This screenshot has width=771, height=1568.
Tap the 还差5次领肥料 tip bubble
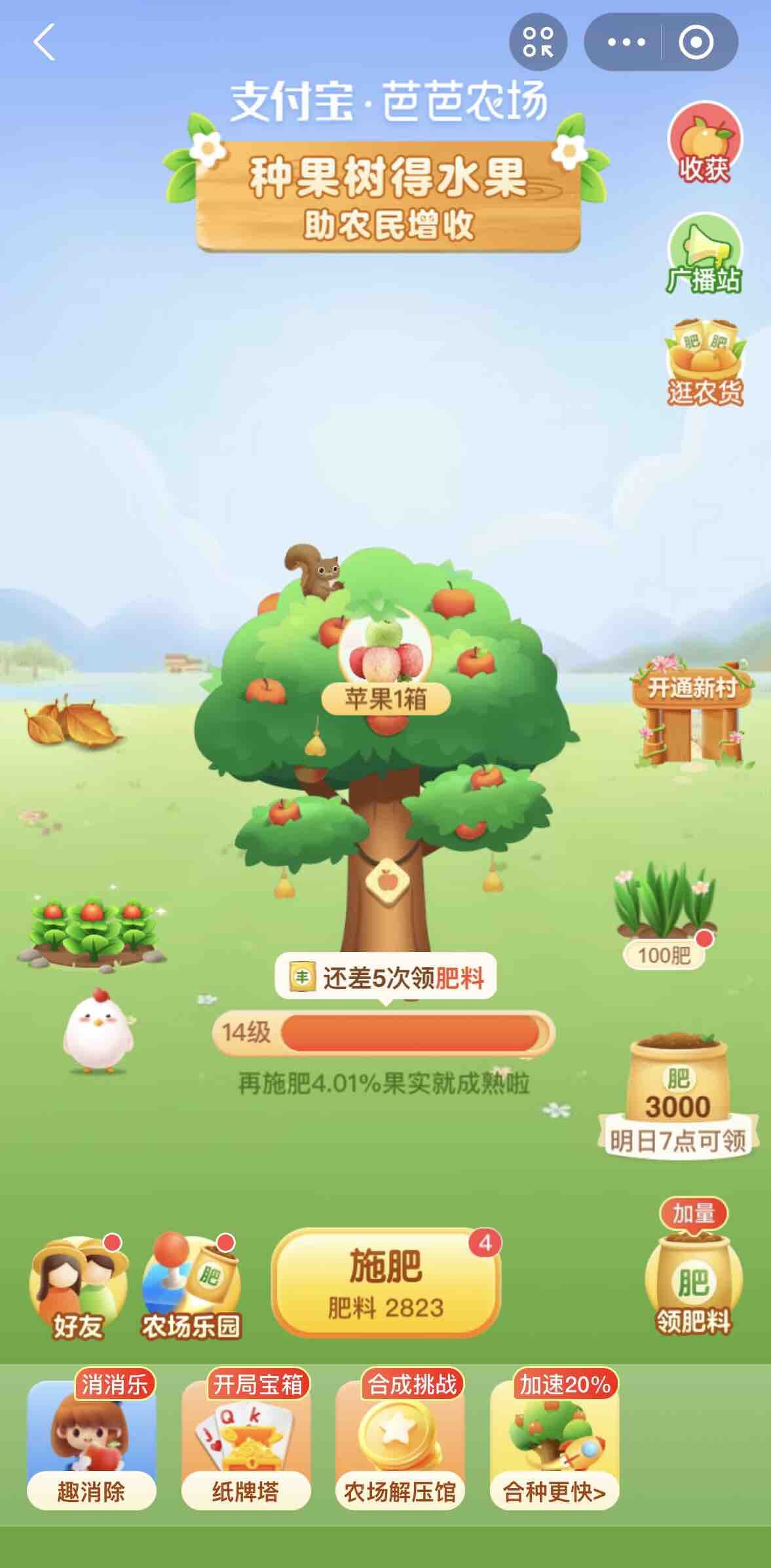click(385, 978)
